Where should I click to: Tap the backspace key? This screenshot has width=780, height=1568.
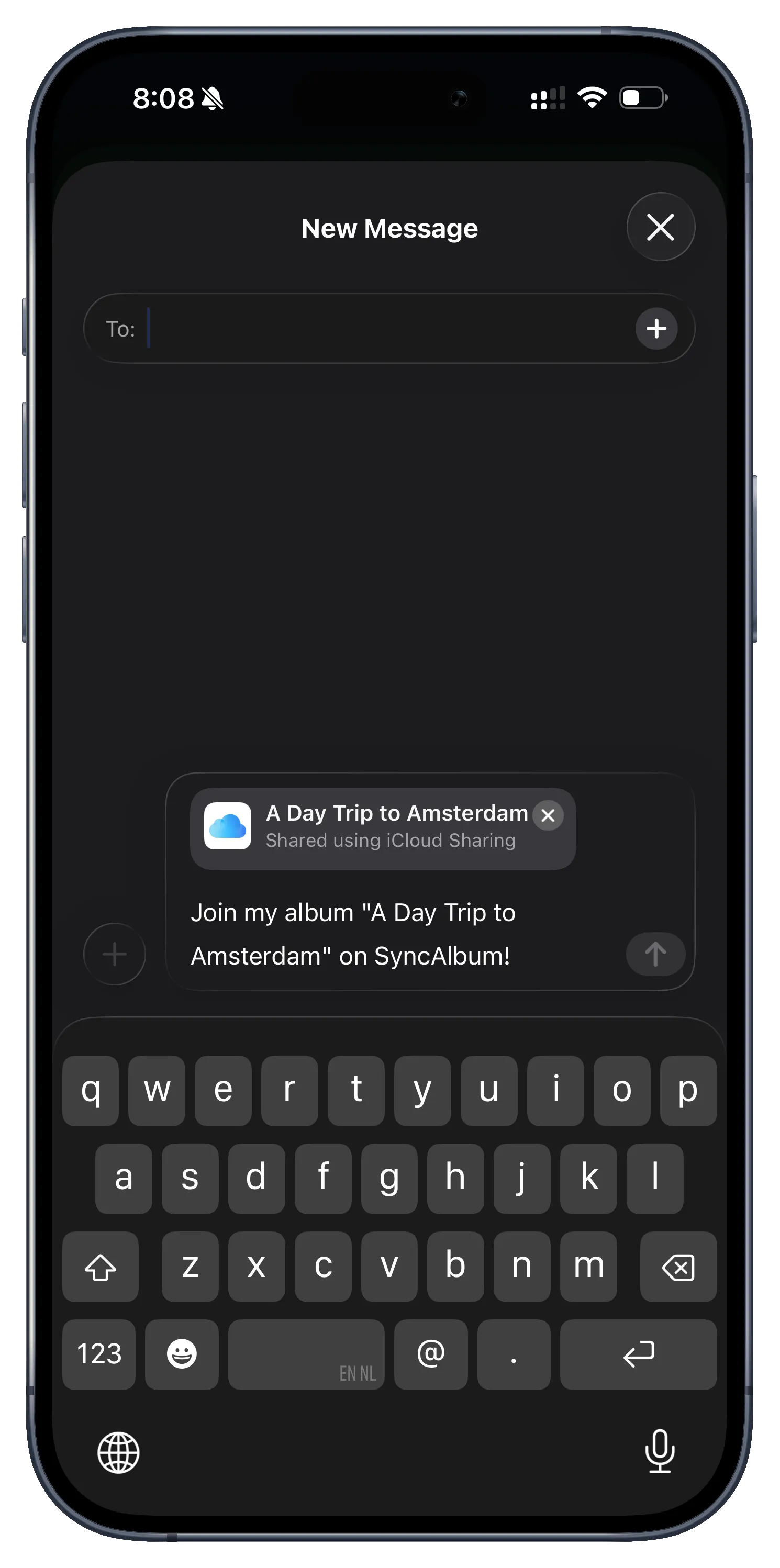point(678,1267)
